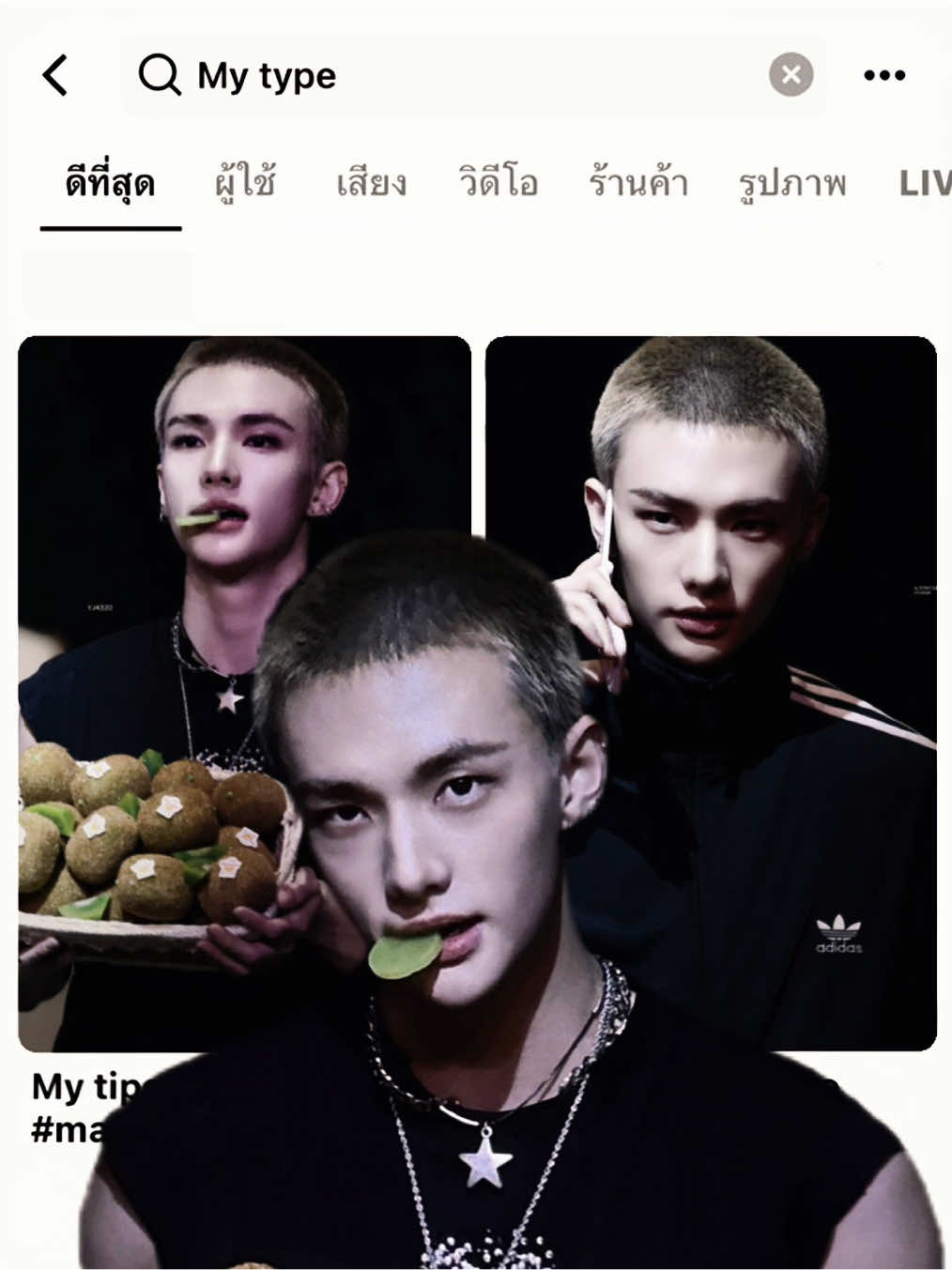Select the search icon next to 'My type'

(x=161, y=75)
